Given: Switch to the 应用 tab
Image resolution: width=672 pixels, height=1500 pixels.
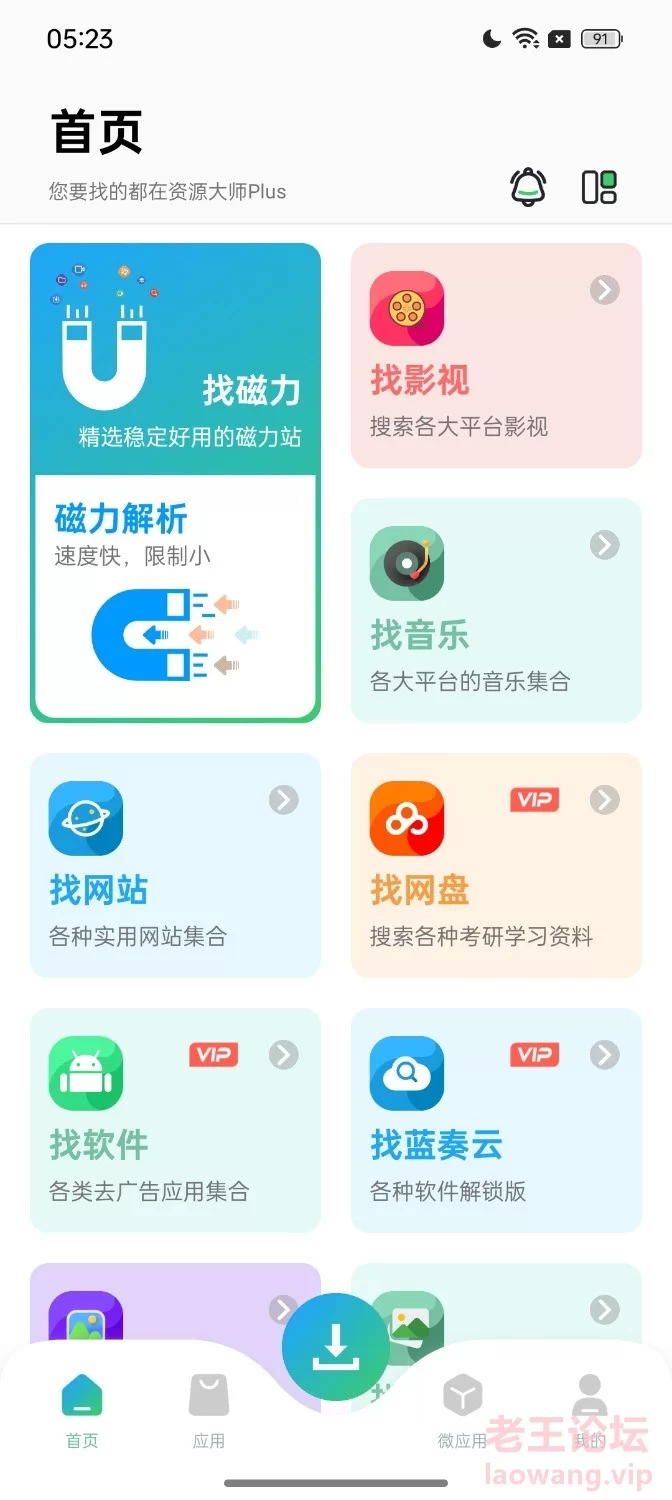Looking at the screenshot, I should click(x=209, y=1411).
